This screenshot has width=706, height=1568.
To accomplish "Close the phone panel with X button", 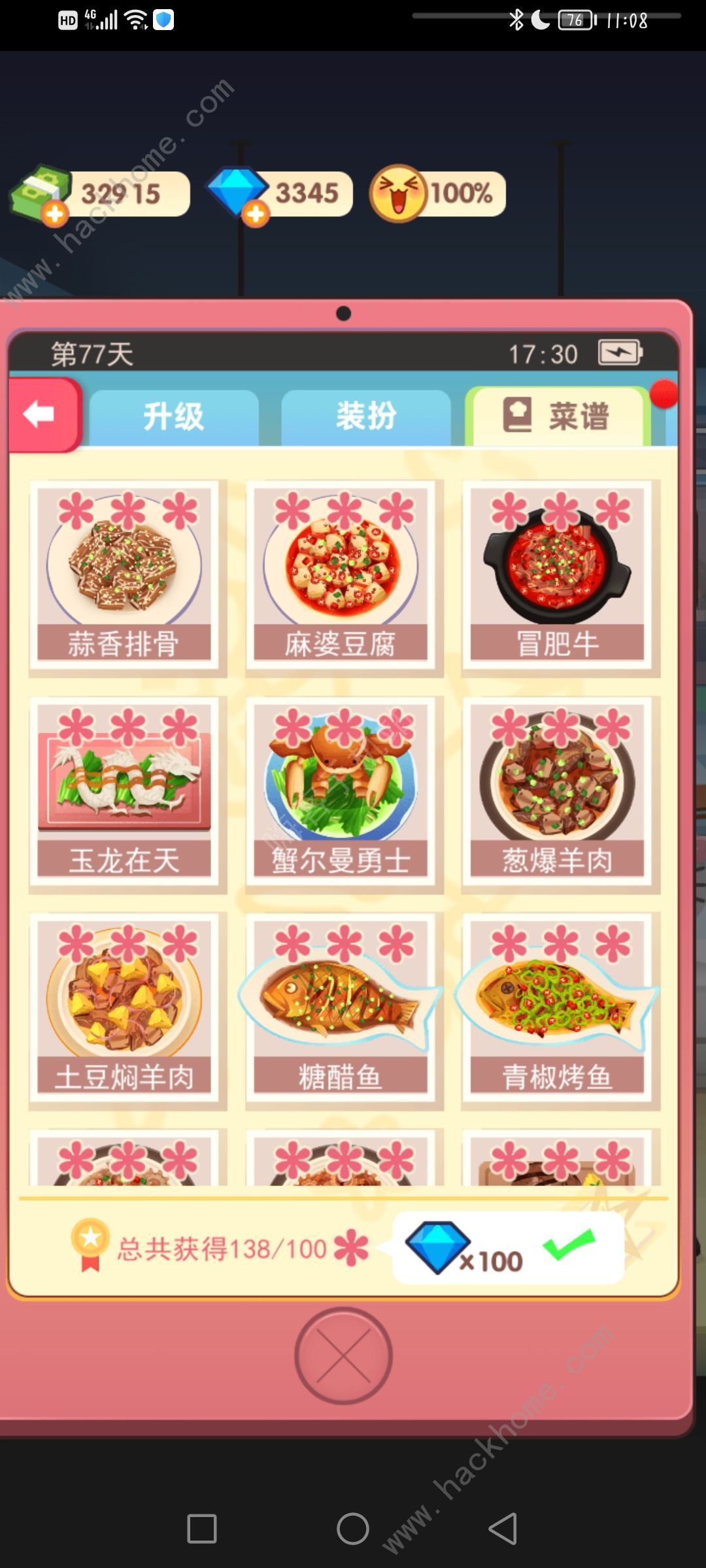I will (x=343, y=1356).
